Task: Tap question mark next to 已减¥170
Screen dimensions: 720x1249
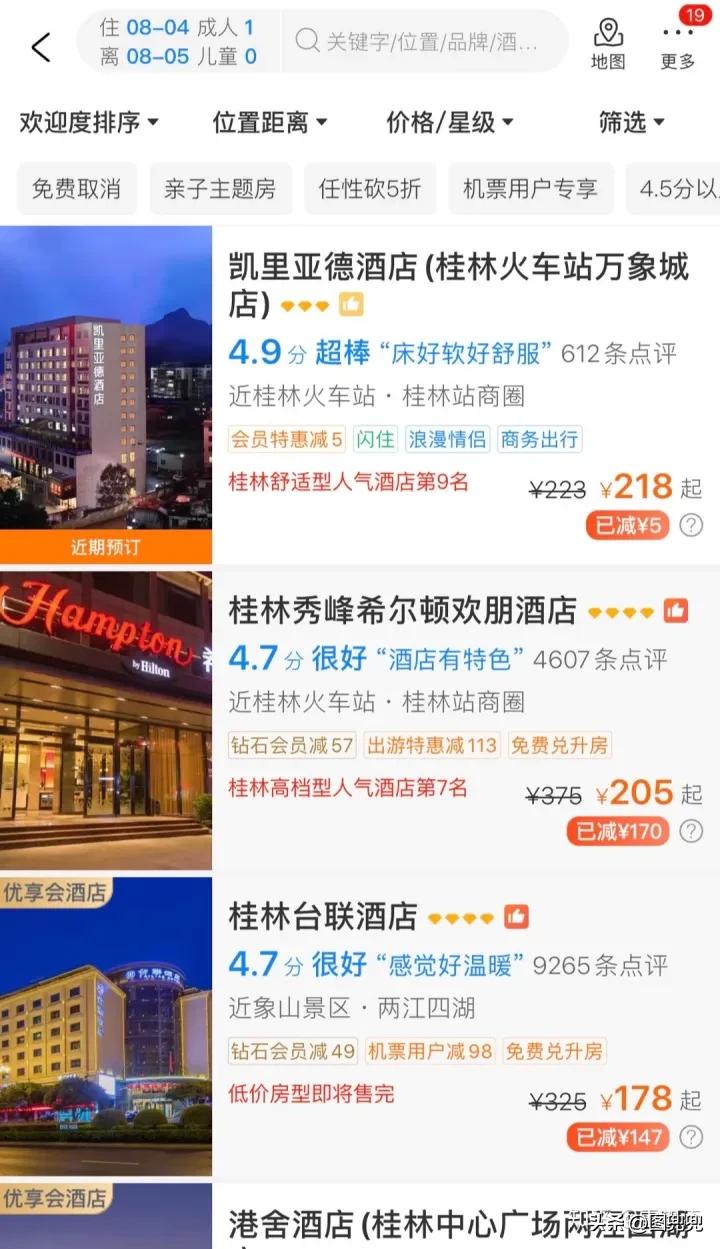Action: [690, 831]
